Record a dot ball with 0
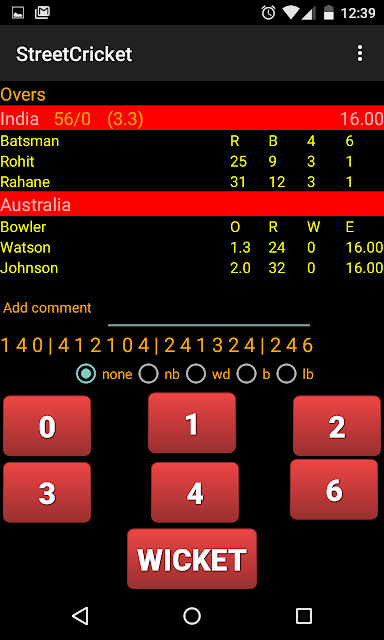Image resolution: width=384 pixels, height=640 pixels. pos(47,426)
